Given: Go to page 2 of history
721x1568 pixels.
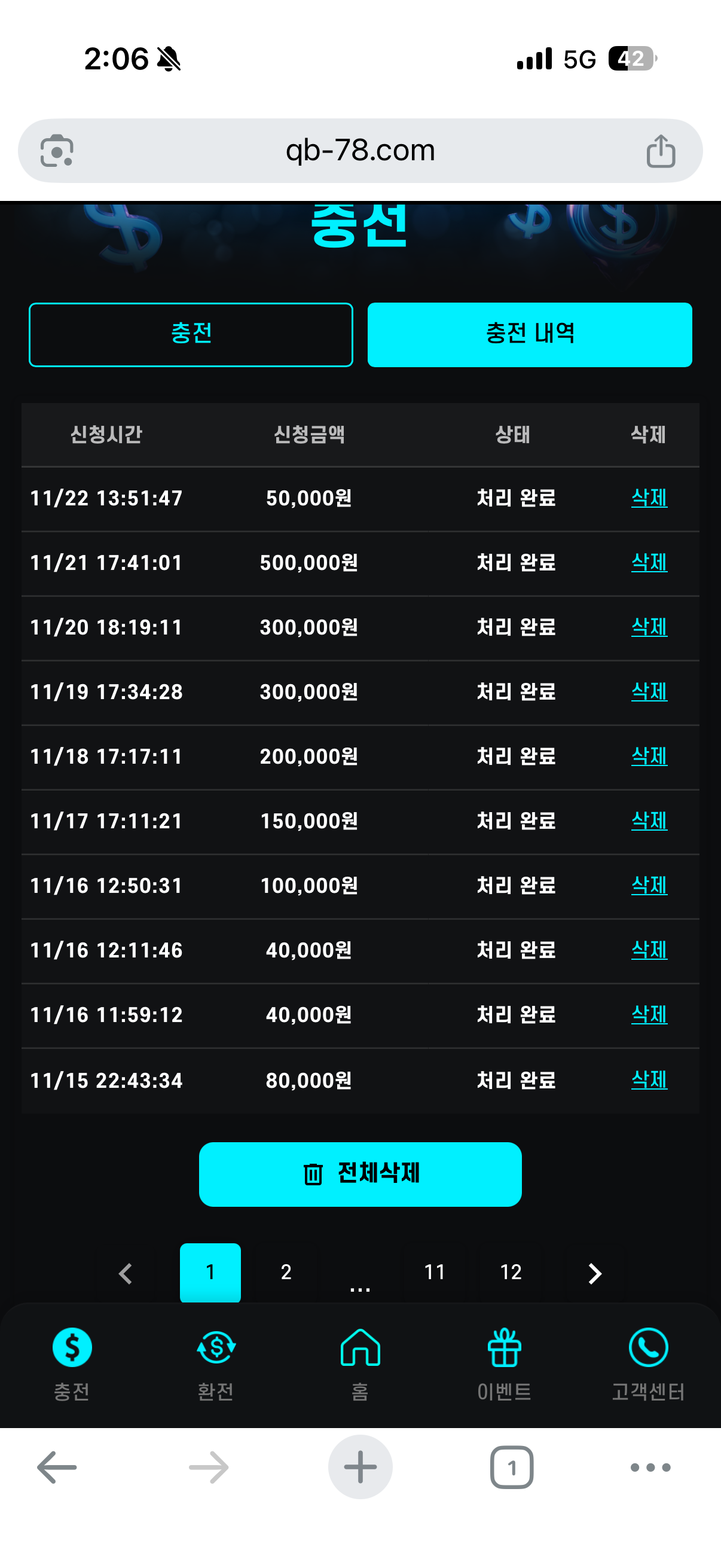Looking at the screenshot, I should point(286,1271).
